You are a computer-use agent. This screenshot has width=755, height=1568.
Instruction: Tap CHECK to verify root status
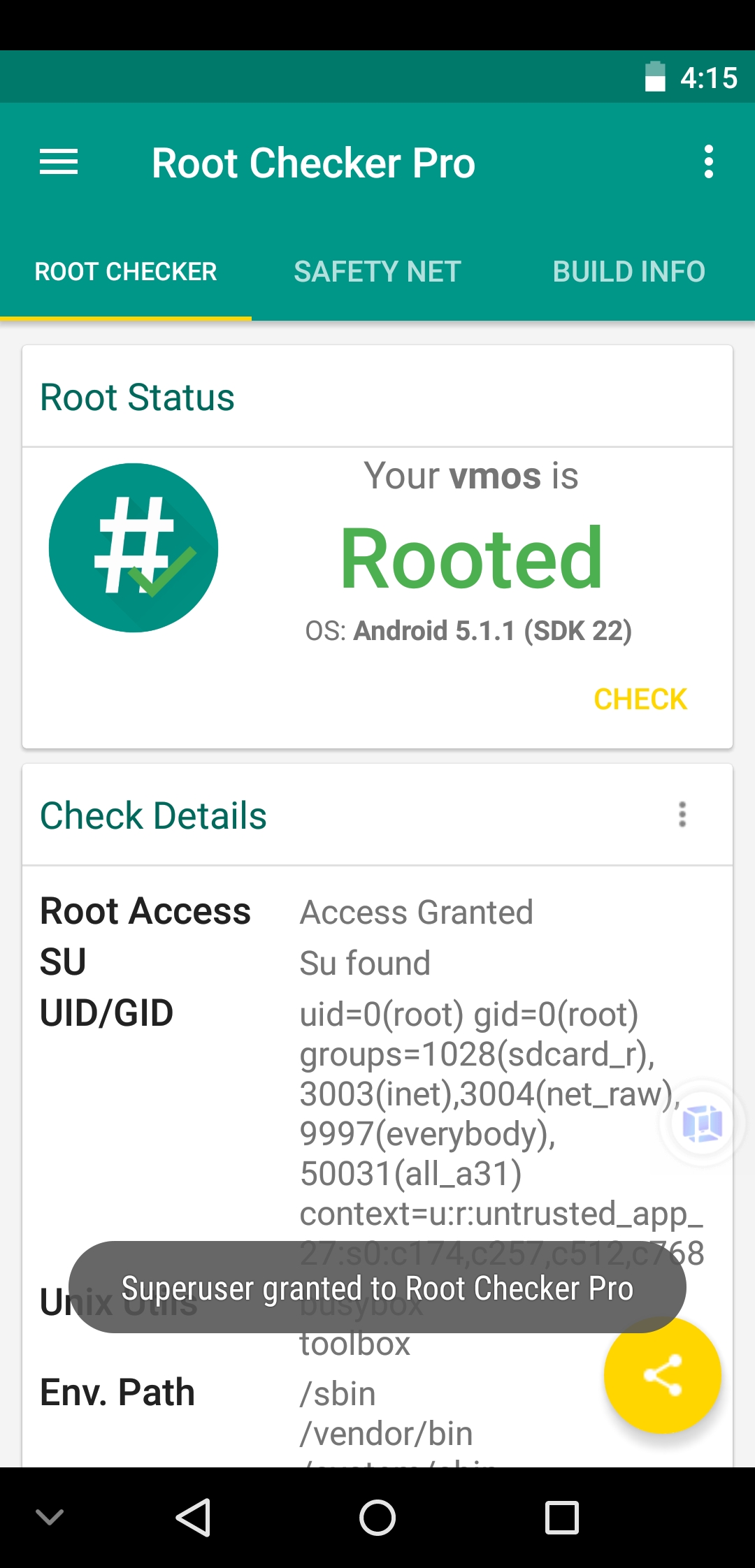point(640,699)
